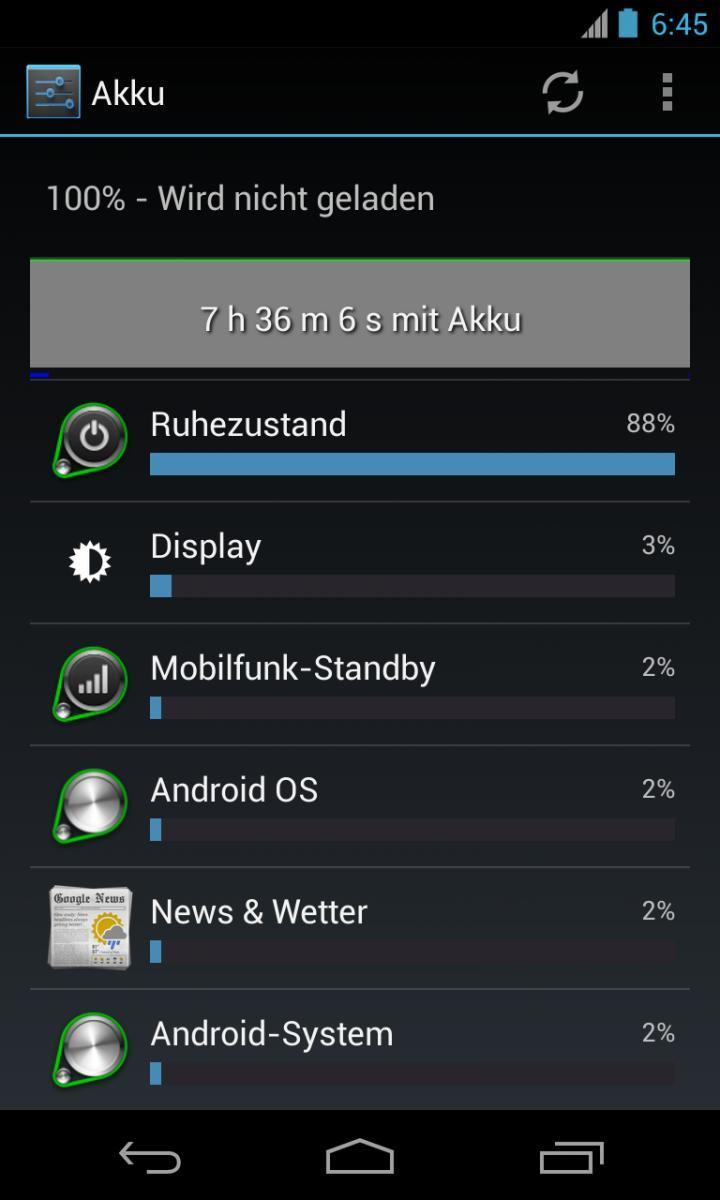
Task: Open the battery history graph
Action: click(360, 316)
